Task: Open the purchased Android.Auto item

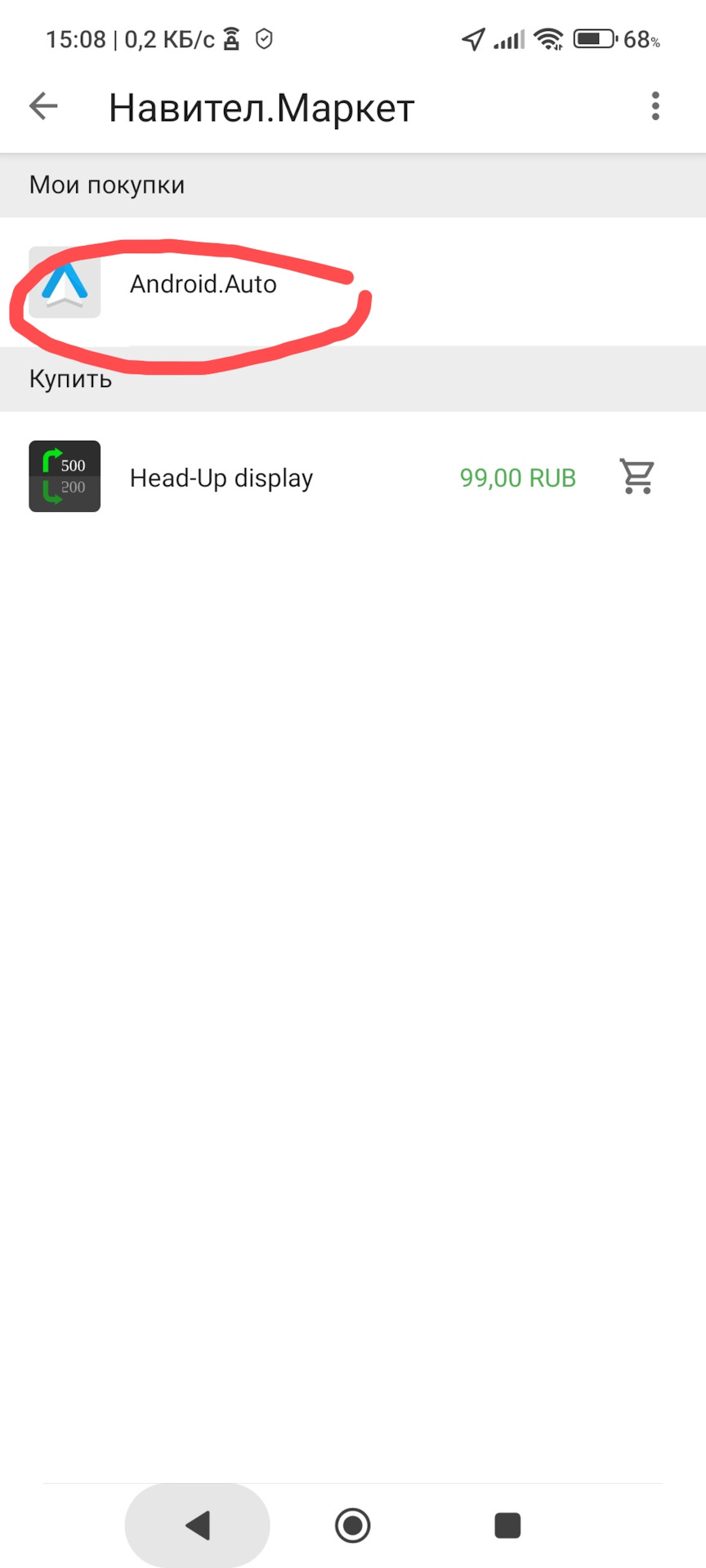Action: click(x=203, y=284)
